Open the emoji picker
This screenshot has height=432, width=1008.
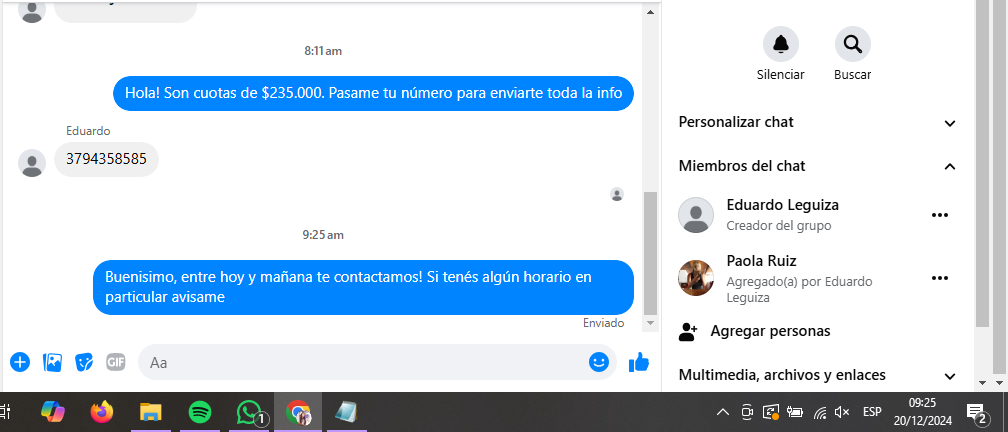[x=599, y=362]
